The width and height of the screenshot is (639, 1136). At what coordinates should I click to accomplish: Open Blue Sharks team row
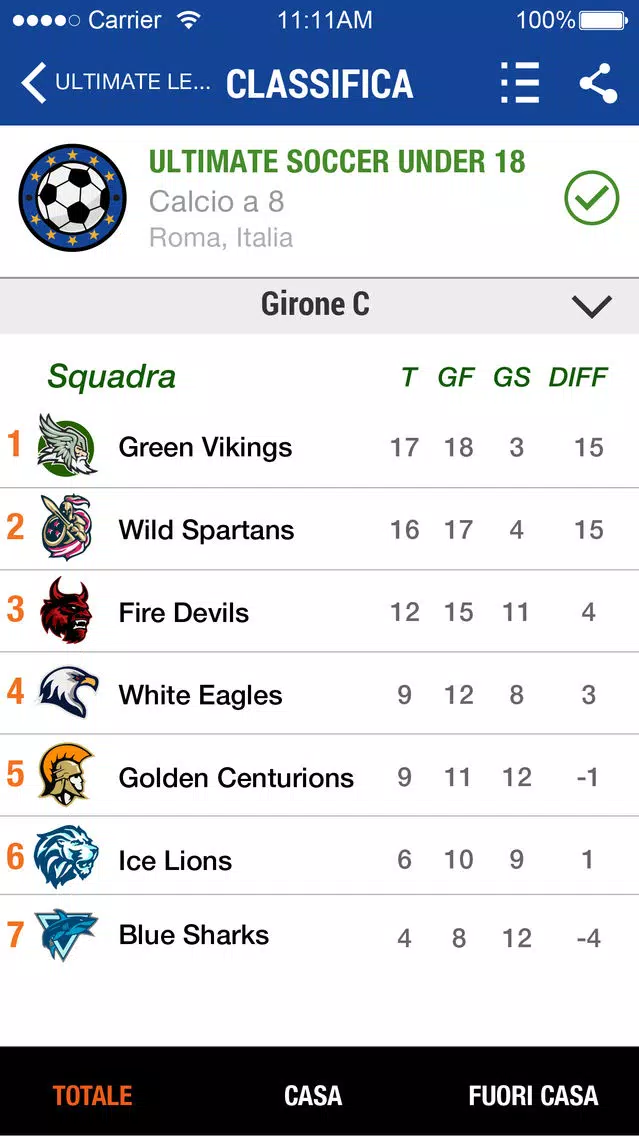click(x=320, y=936)
